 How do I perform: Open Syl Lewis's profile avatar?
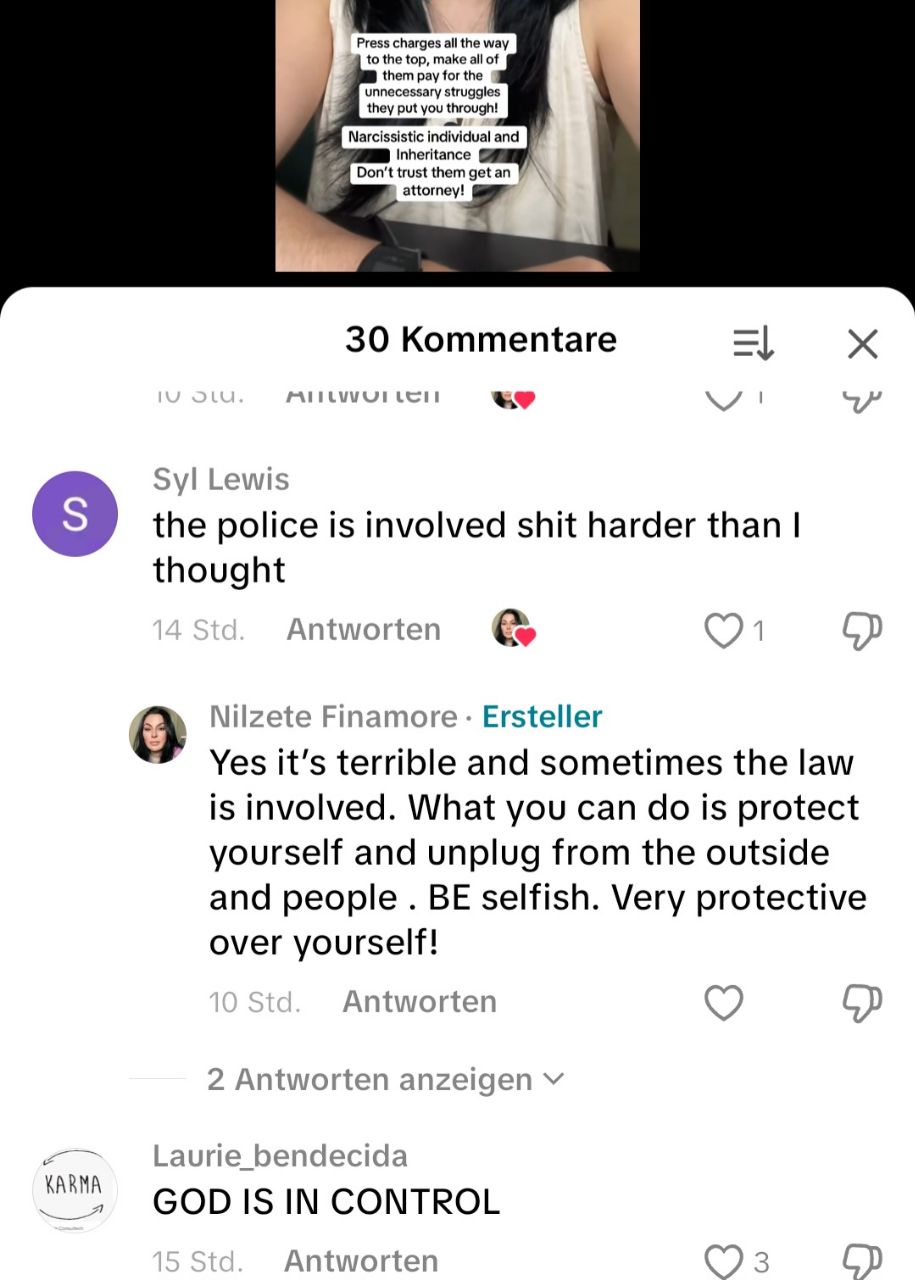point(75,513)
